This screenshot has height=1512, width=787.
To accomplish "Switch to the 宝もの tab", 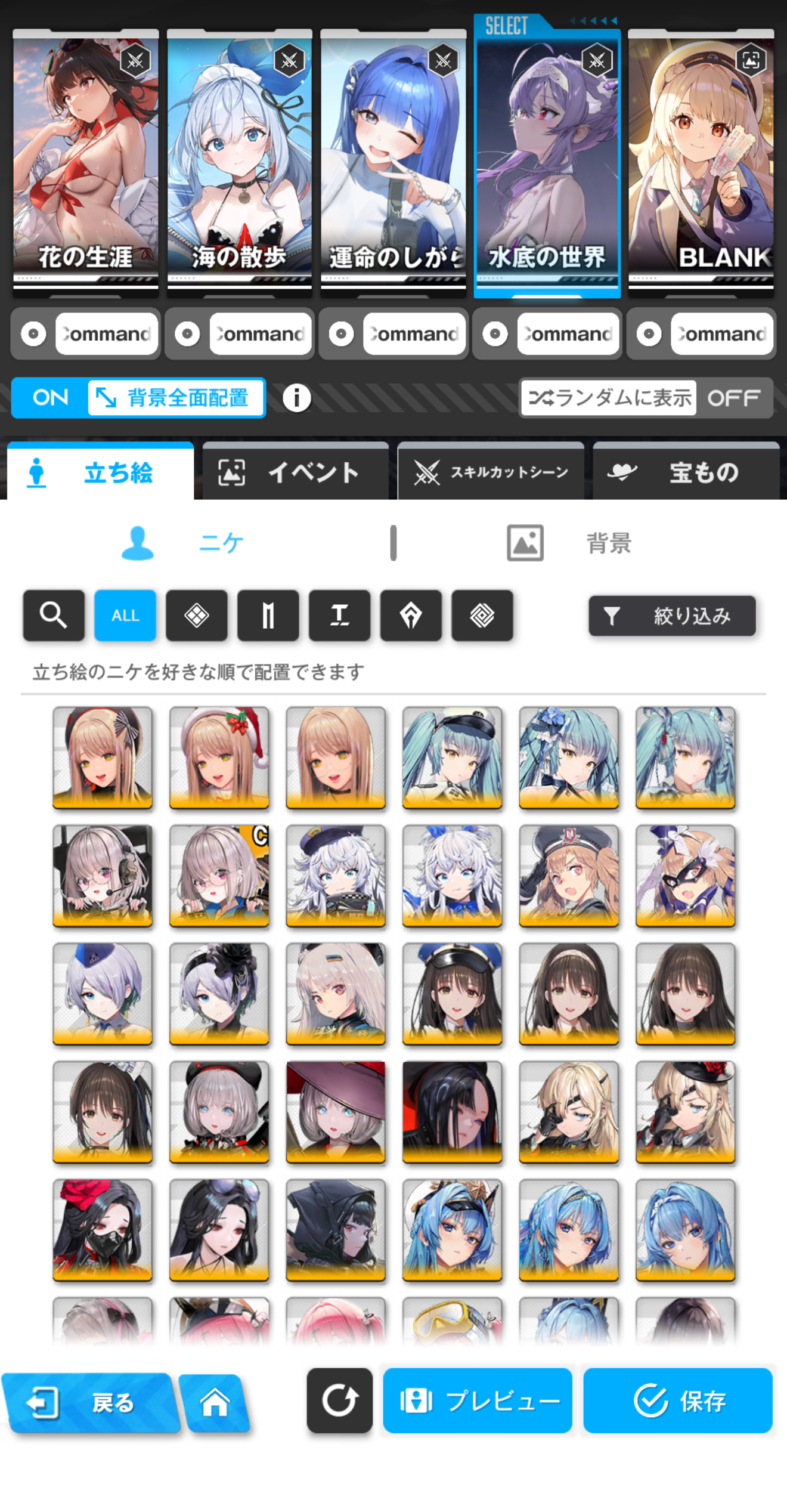I will coord(686,472).
